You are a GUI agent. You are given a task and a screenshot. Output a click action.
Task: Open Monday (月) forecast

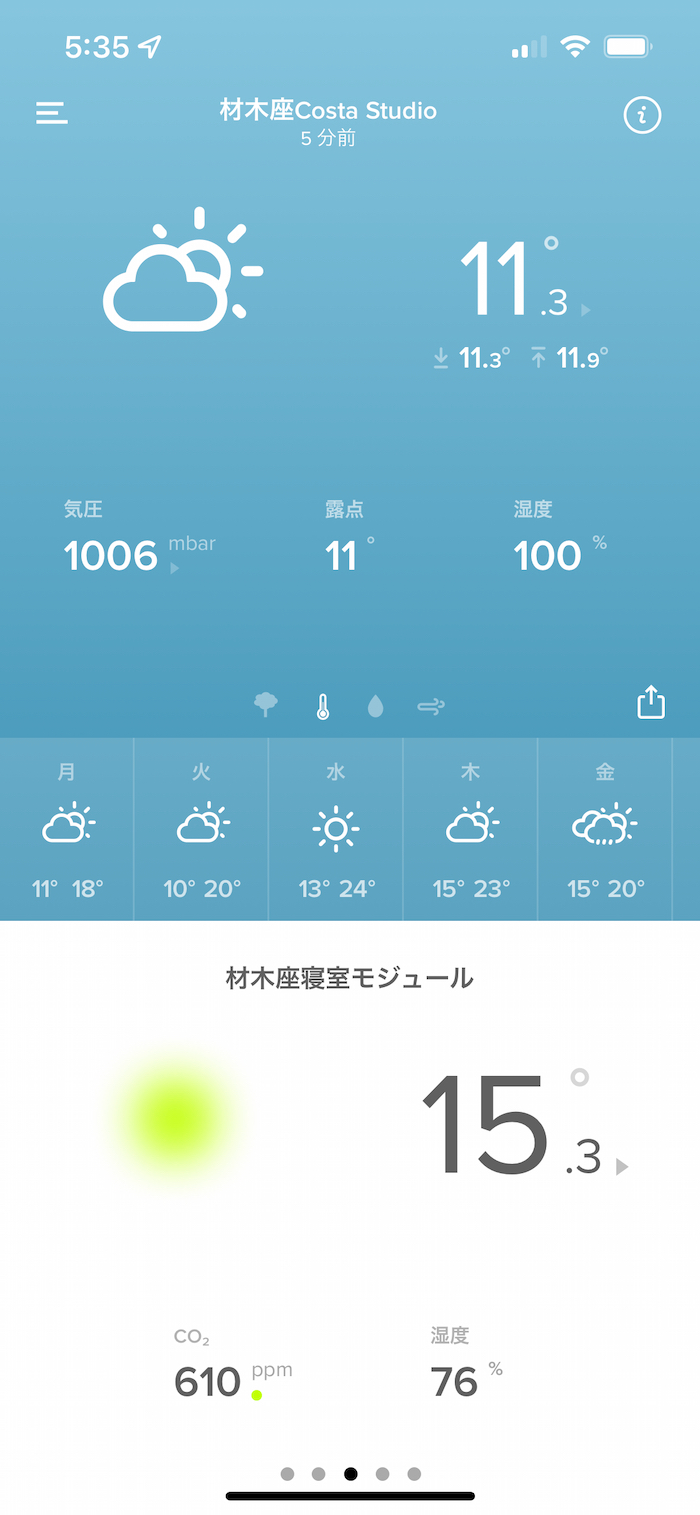[67, 829]
